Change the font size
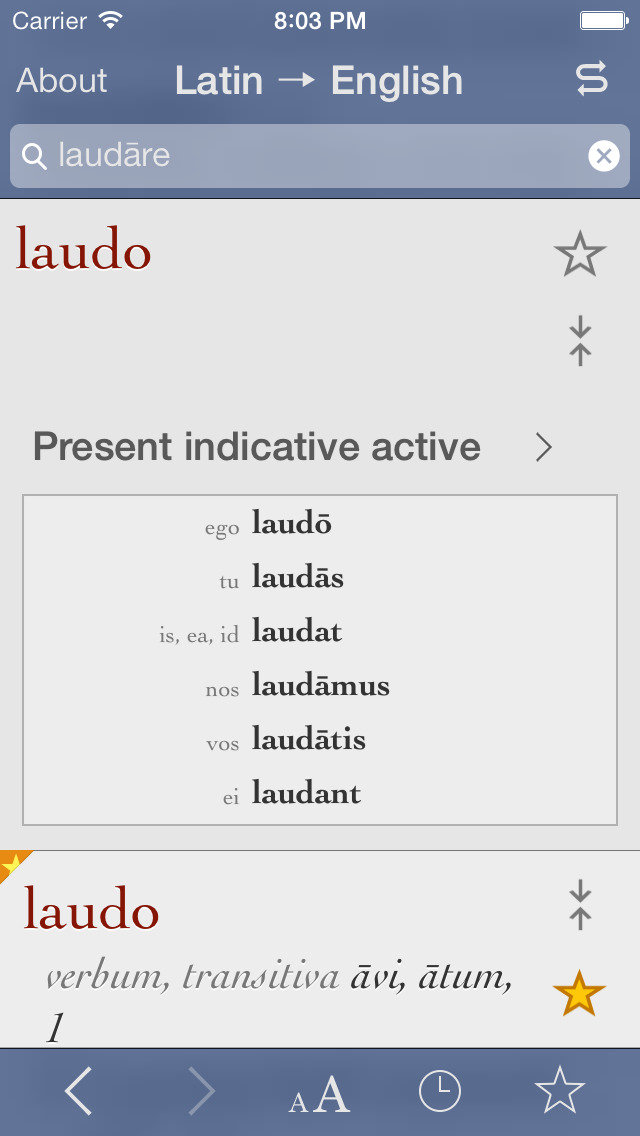Image resolution: width=640 pixels, height=1136 pixels. (x=319, y=1093)
